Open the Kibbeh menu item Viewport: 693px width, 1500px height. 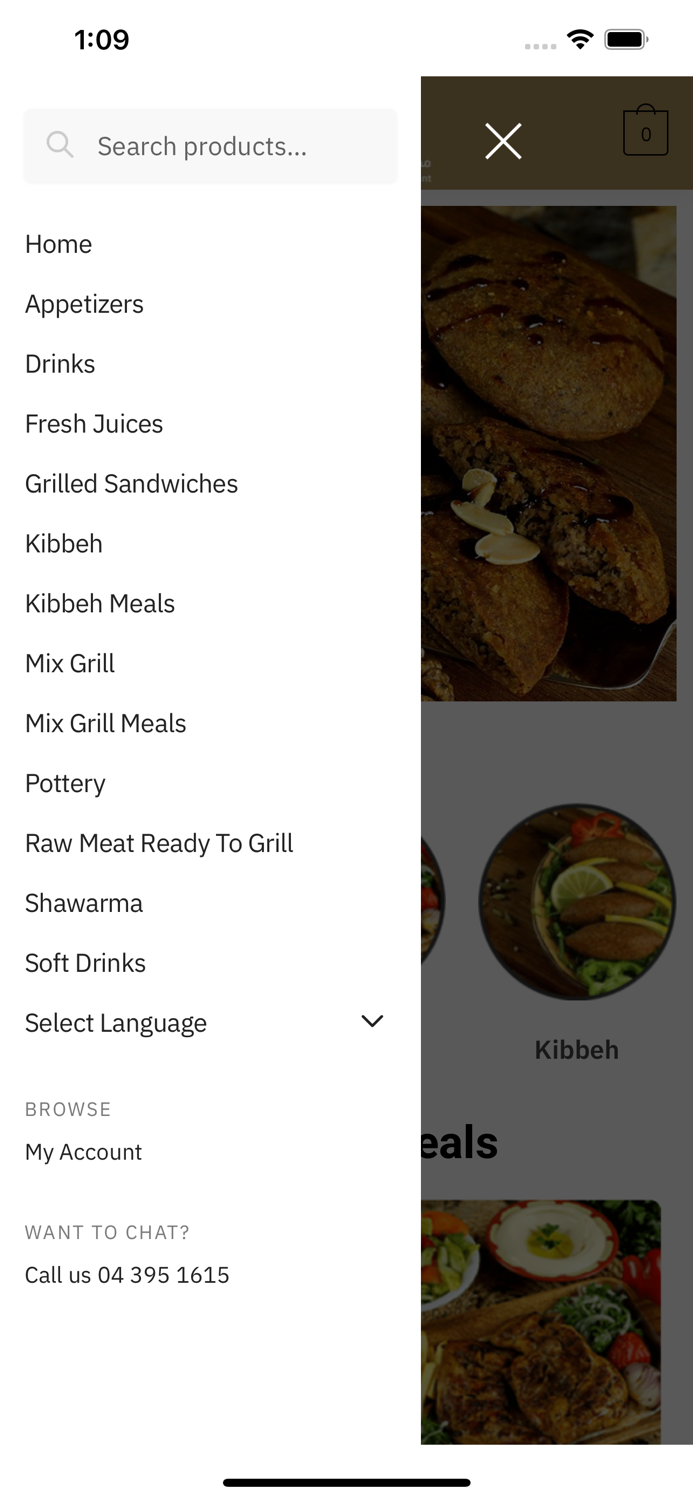click(x=64, y=544)
